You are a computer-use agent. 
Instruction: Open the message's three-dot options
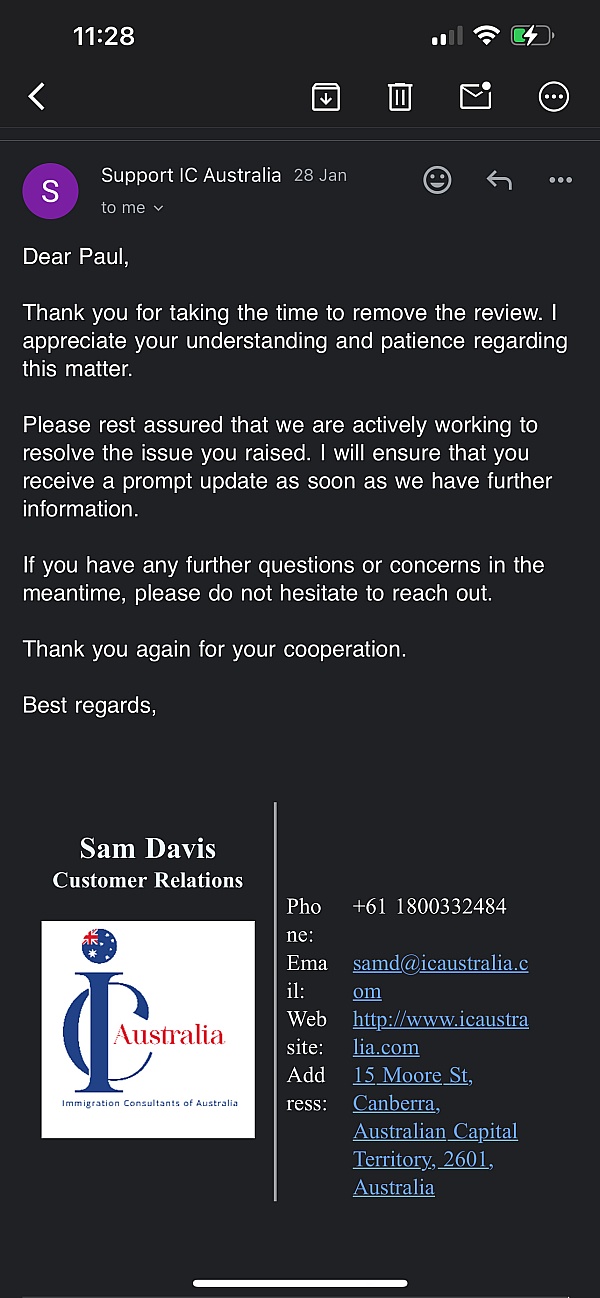(560, 180)
